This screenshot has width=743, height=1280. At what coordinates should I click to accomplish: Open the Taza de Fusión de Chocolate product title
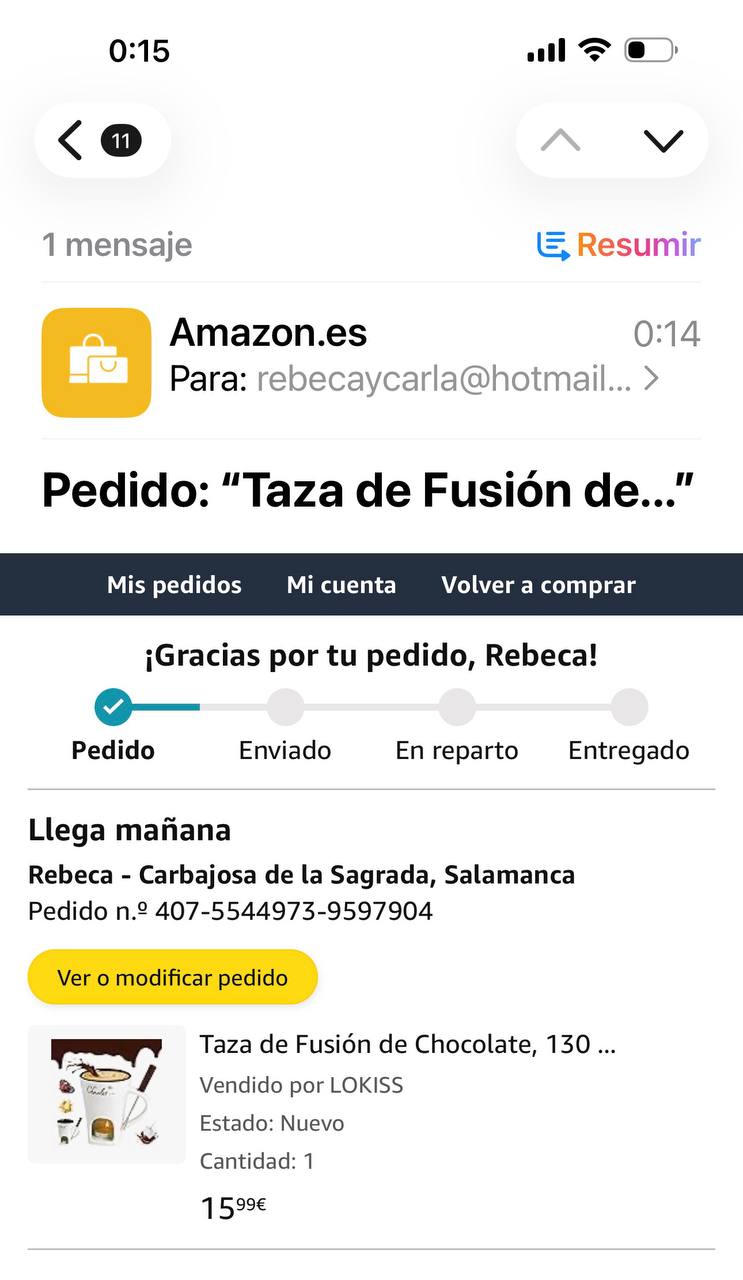point(407,1045)
